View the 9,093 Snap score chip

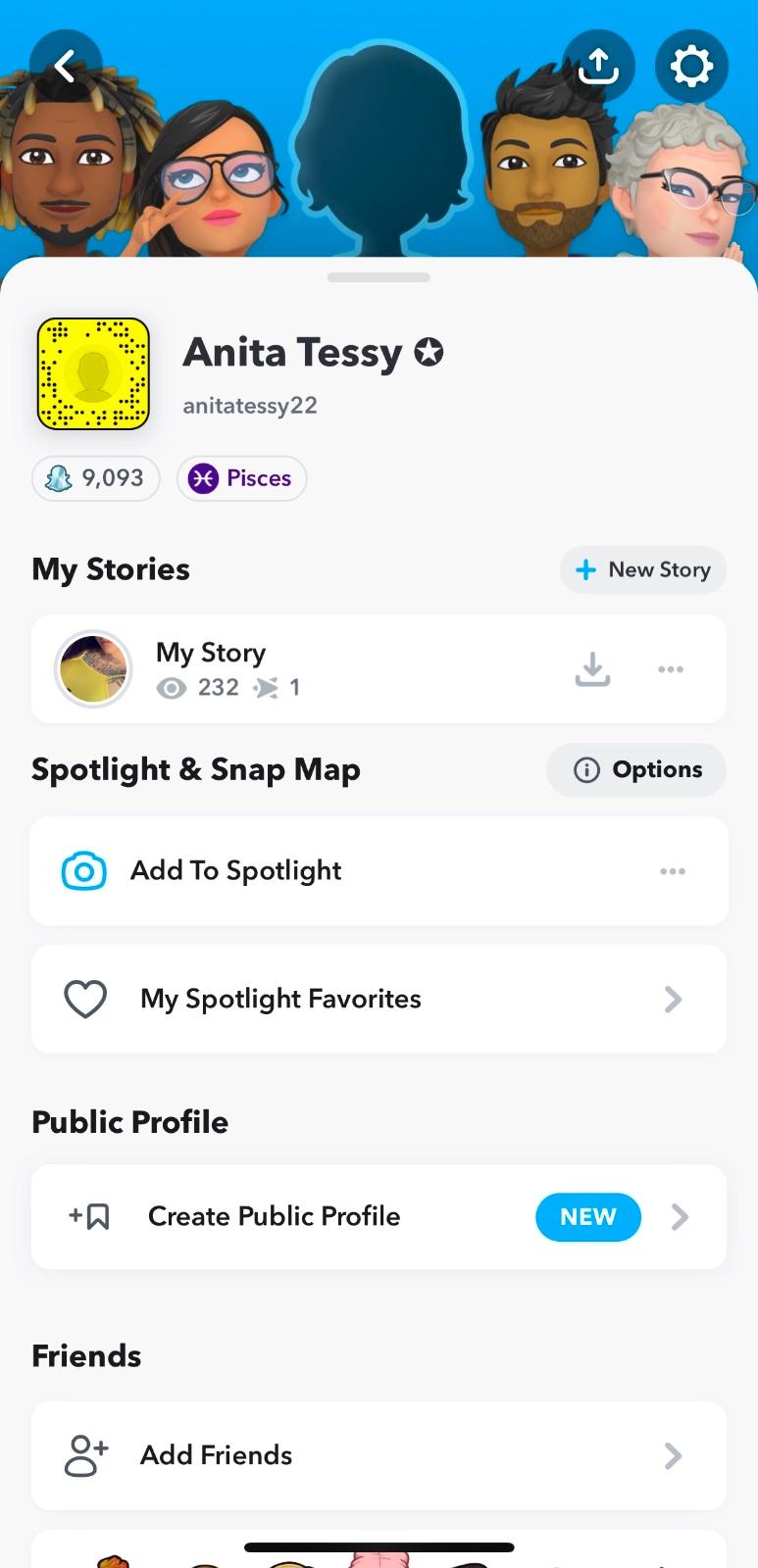click(x=96, y=478)
